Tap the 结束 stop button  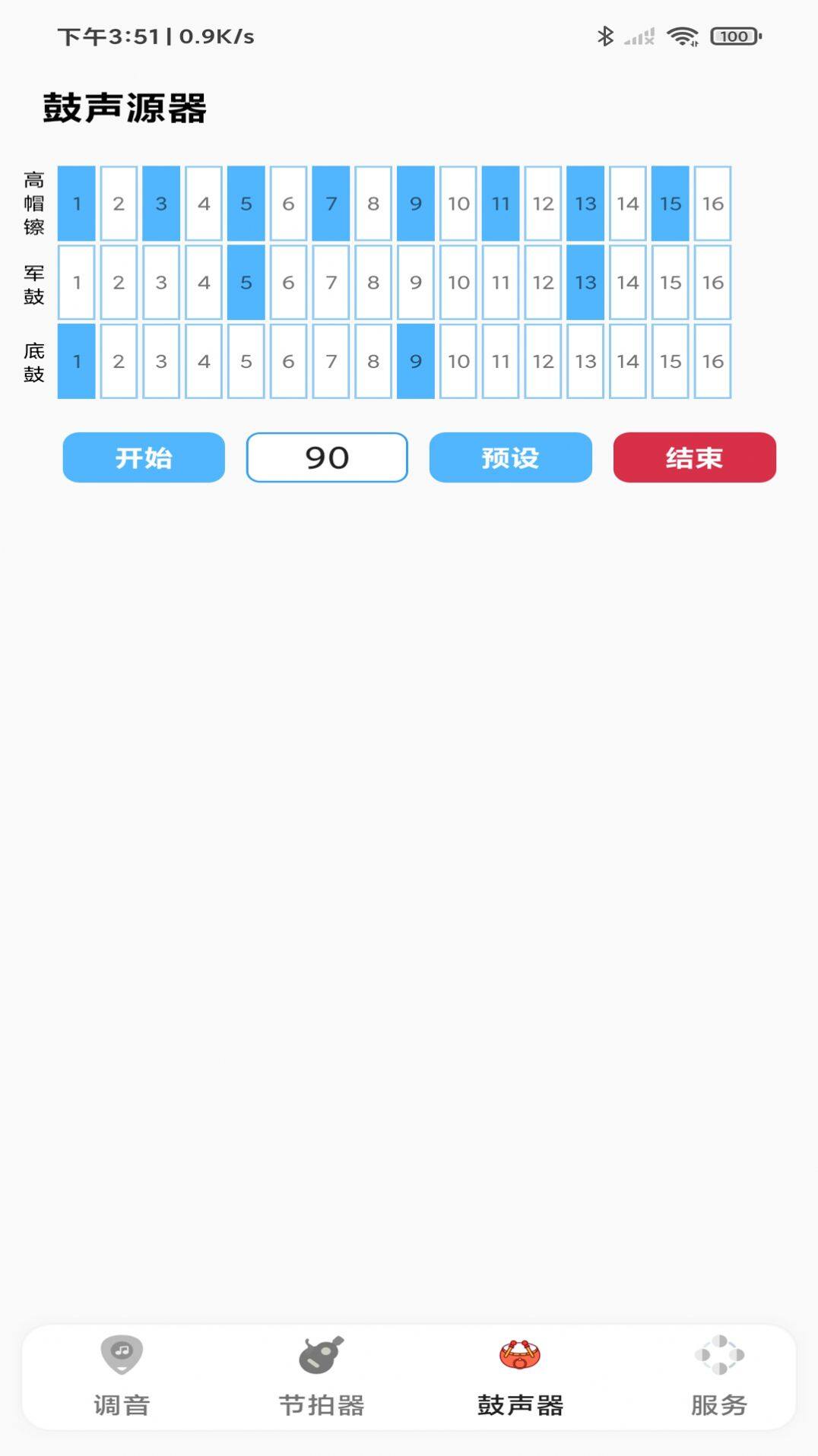point(694,457)
